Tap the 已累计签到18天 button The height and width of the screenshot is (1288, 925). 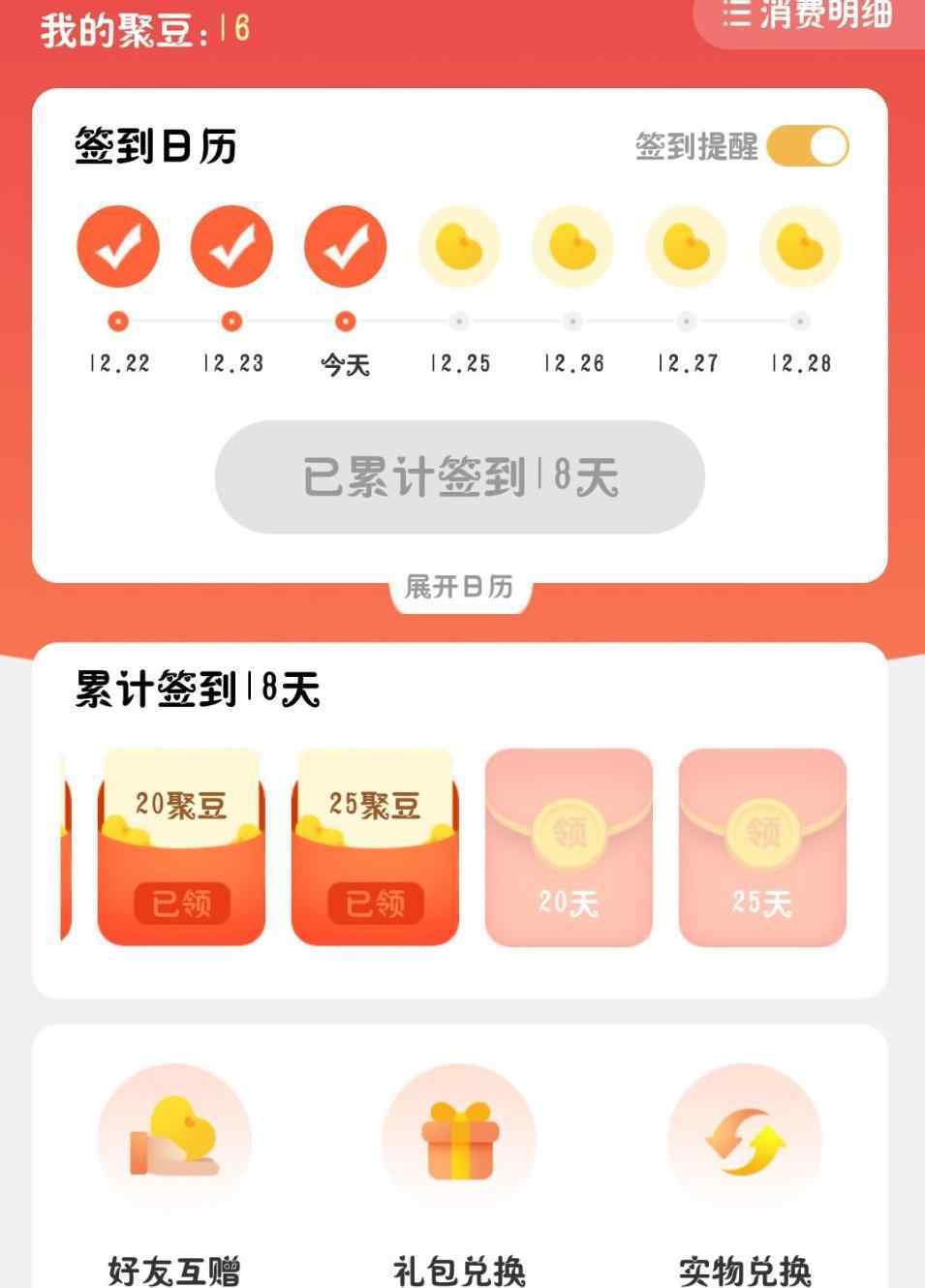coord(459,476)
